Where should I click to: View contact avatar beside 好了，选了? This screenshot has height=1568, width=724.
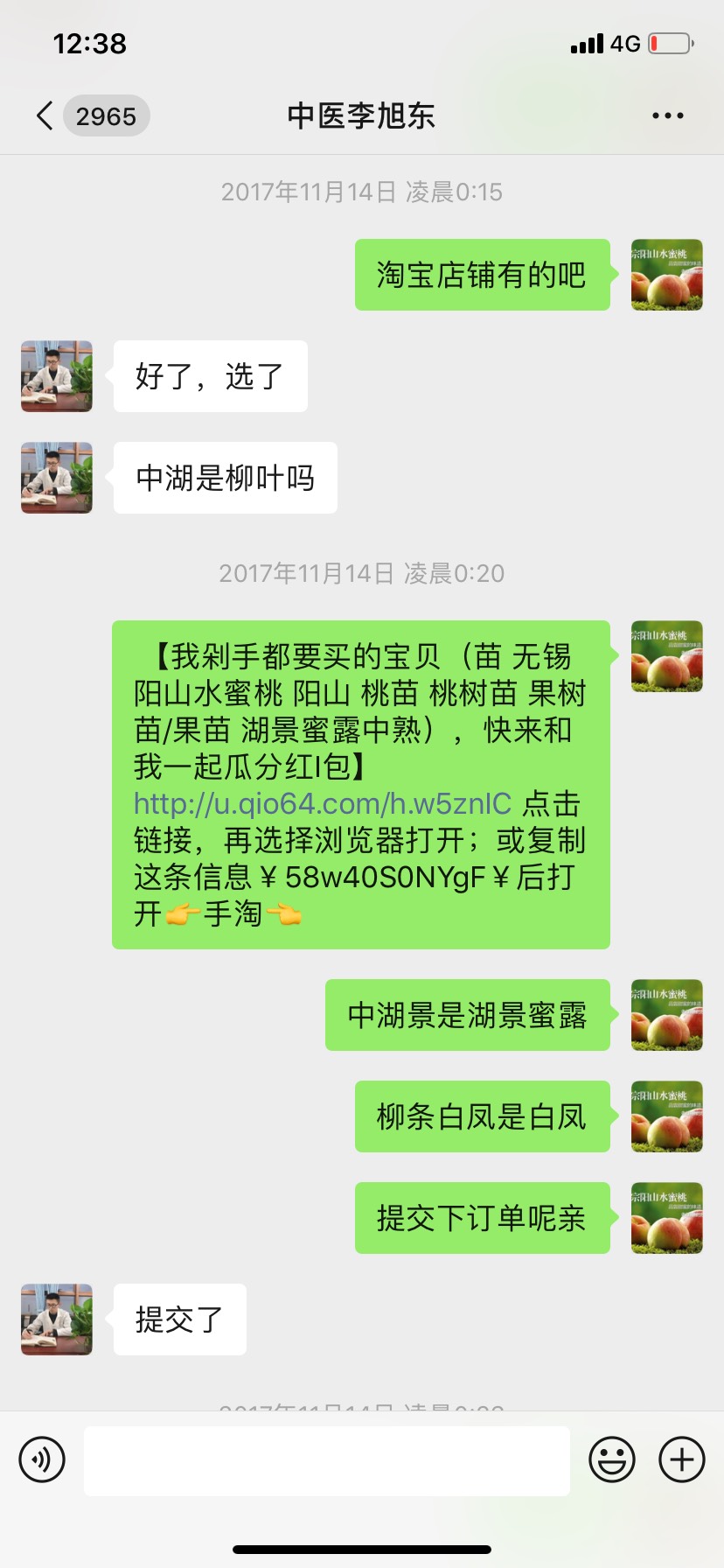coord(57,376)
